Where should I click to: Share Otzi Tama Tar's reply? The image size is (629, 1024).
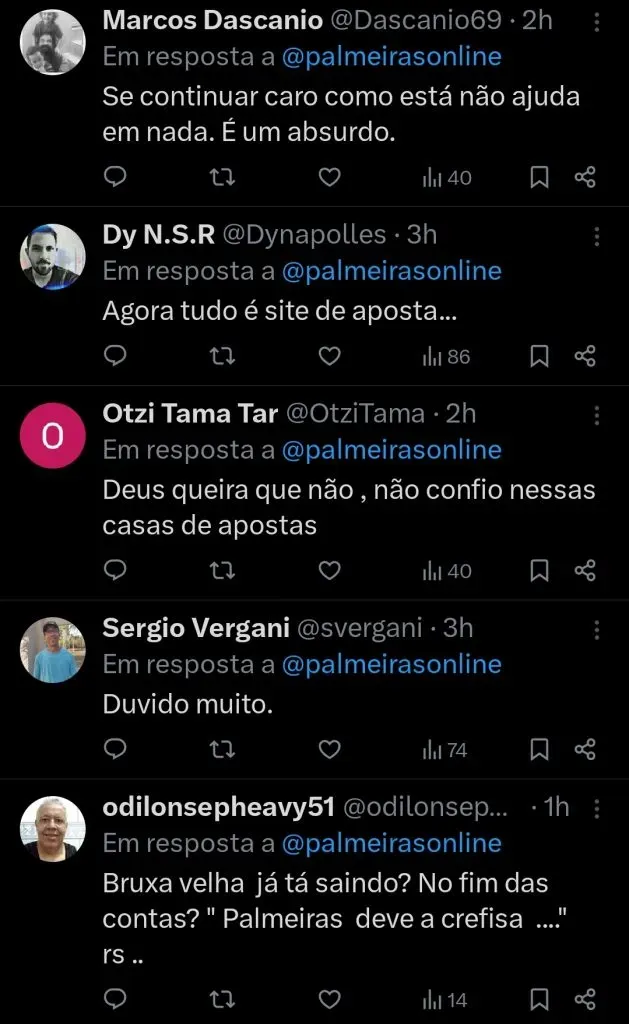(x=586, y=571)
